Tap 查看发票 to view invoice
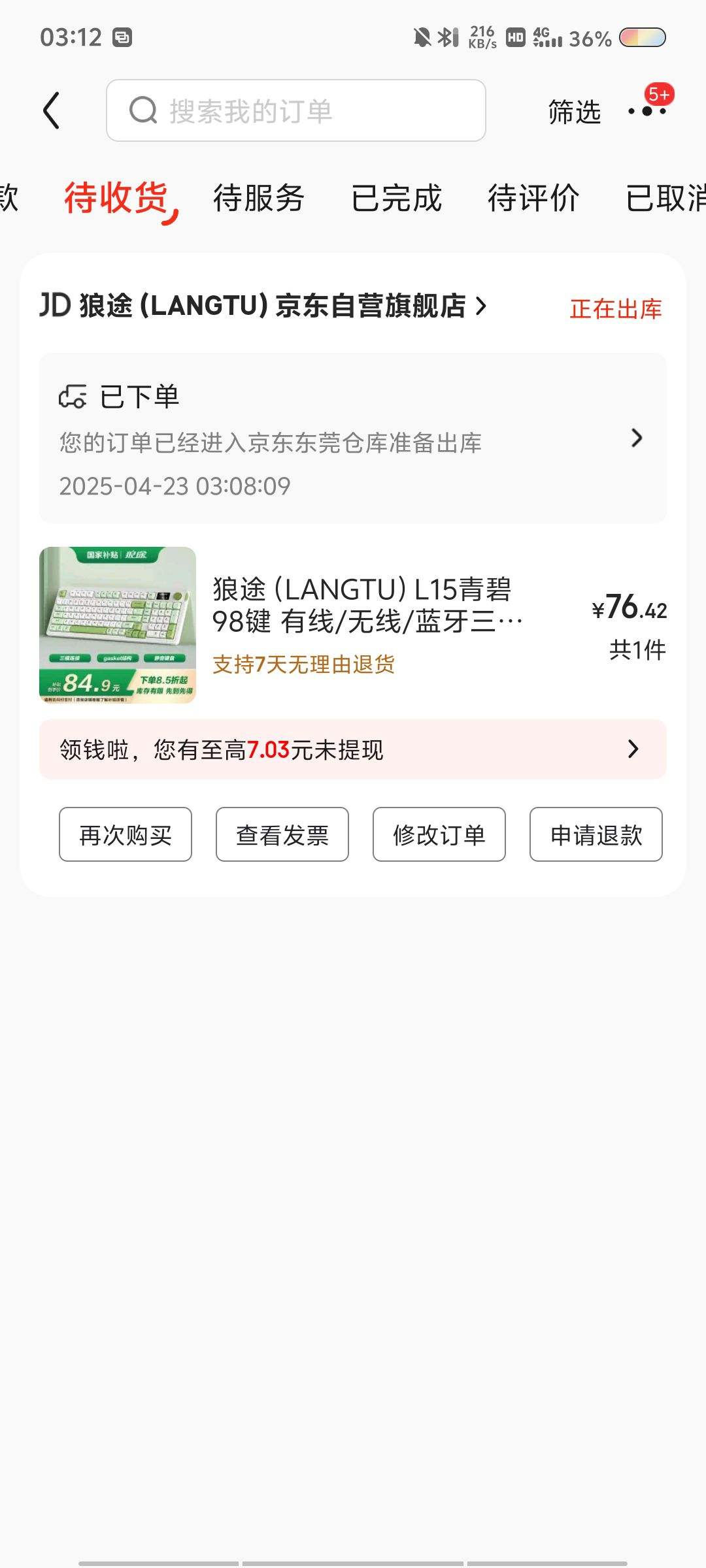This screenshot has width=706, height=1568. click(282, 834)
